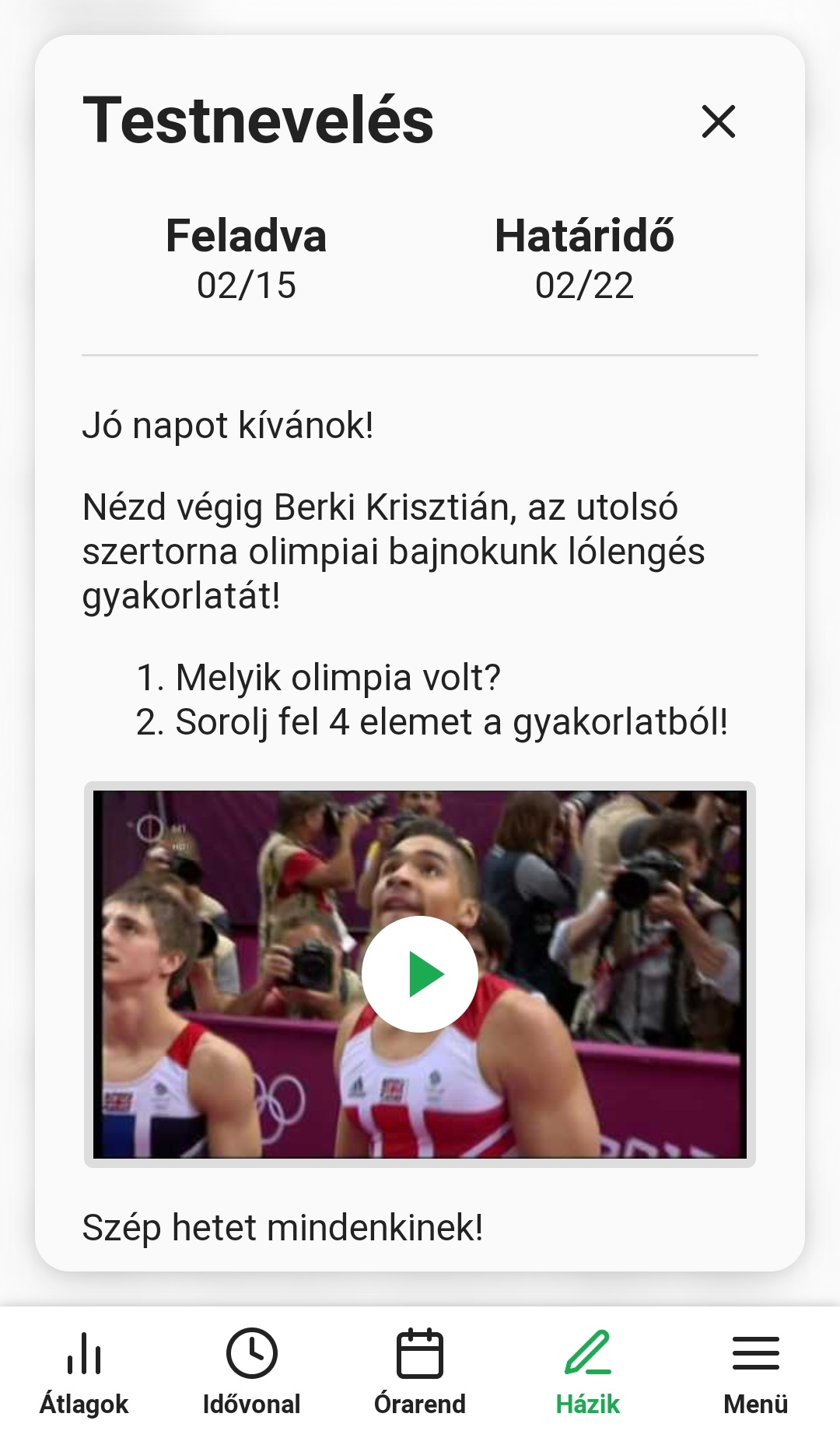Image resolution: width=840 pixels, height=1438 pixels.
Task: Play the pommel horse video
Action: coord(420,974)
